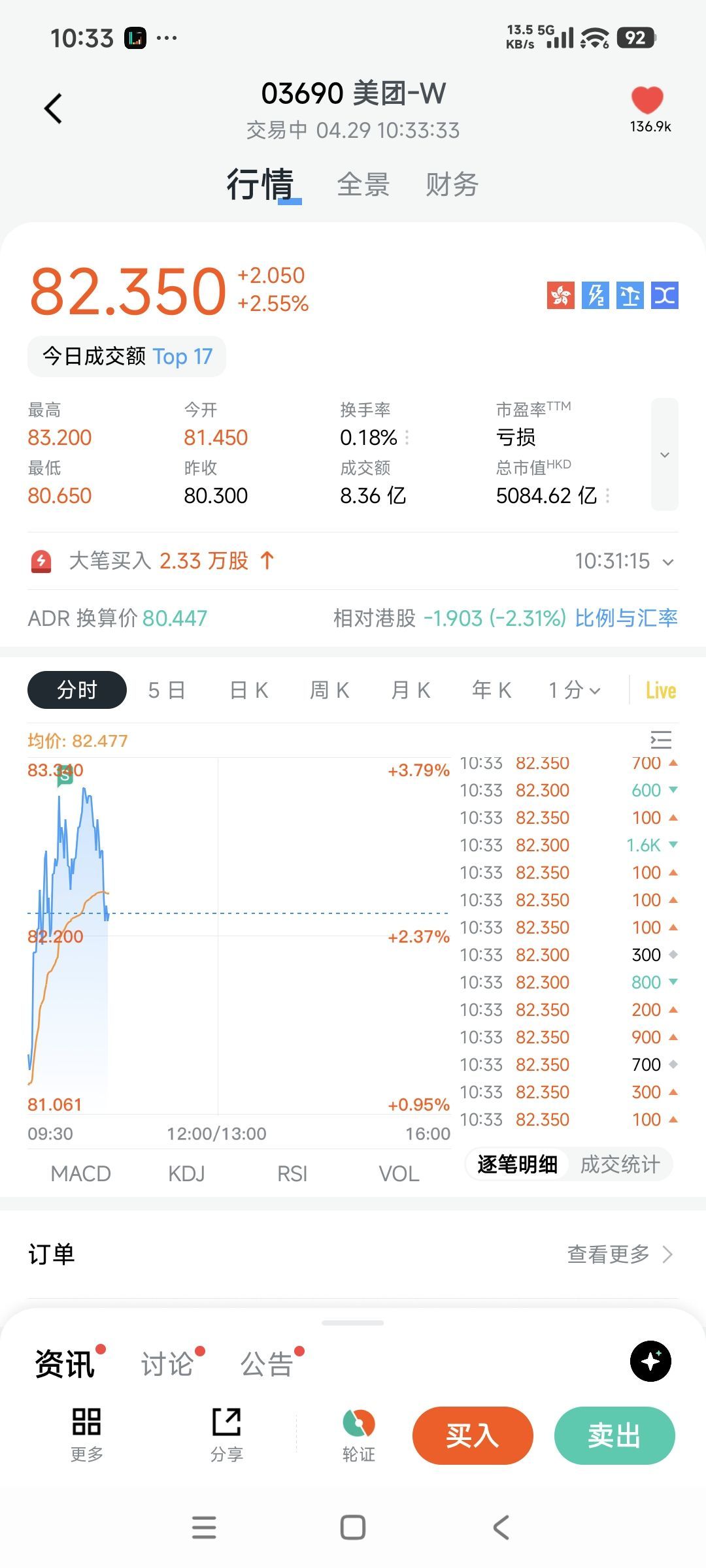
Task: Switch to the 讨论 tab
Action: pos(167,1365)
